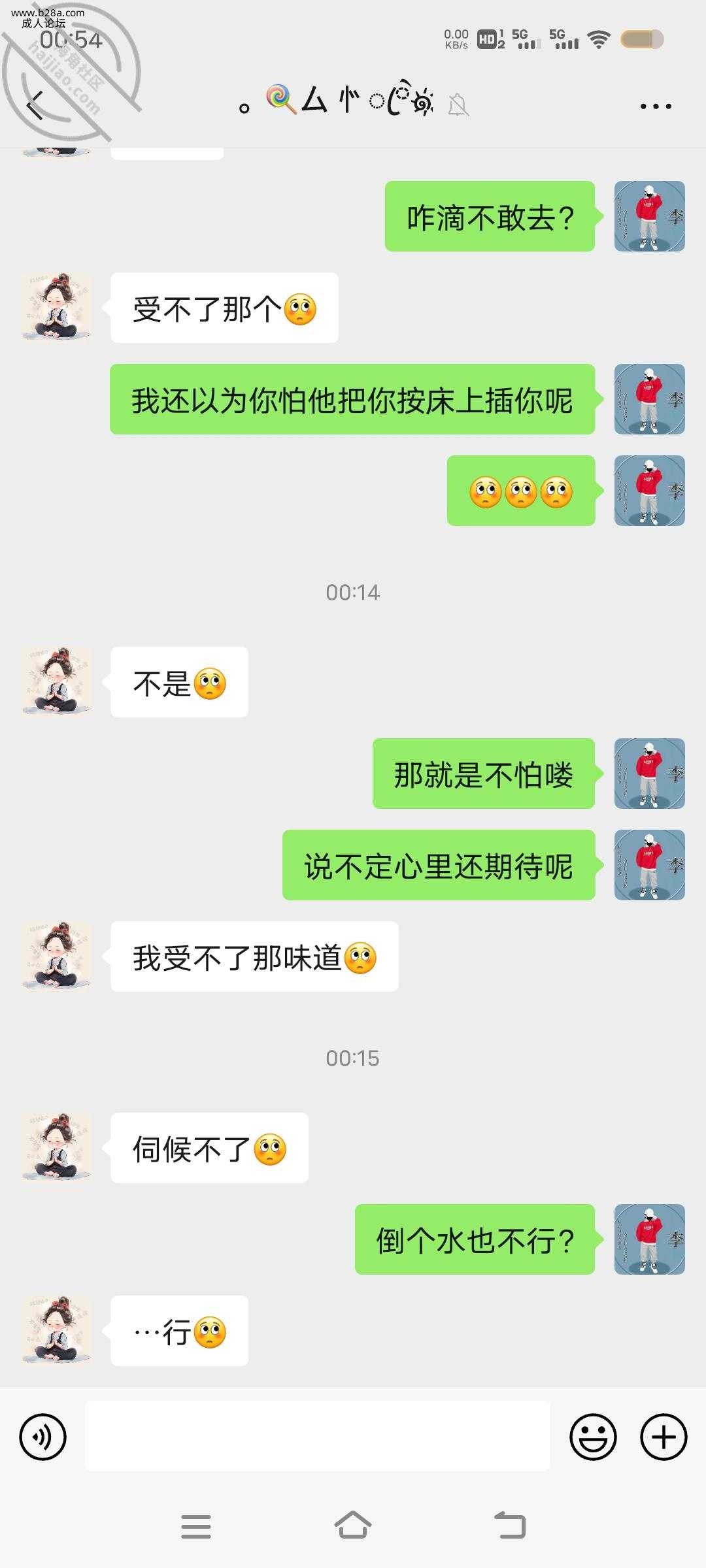Open the chat's three-dot options menu
706x1568 pixels.
coord(655,106)
